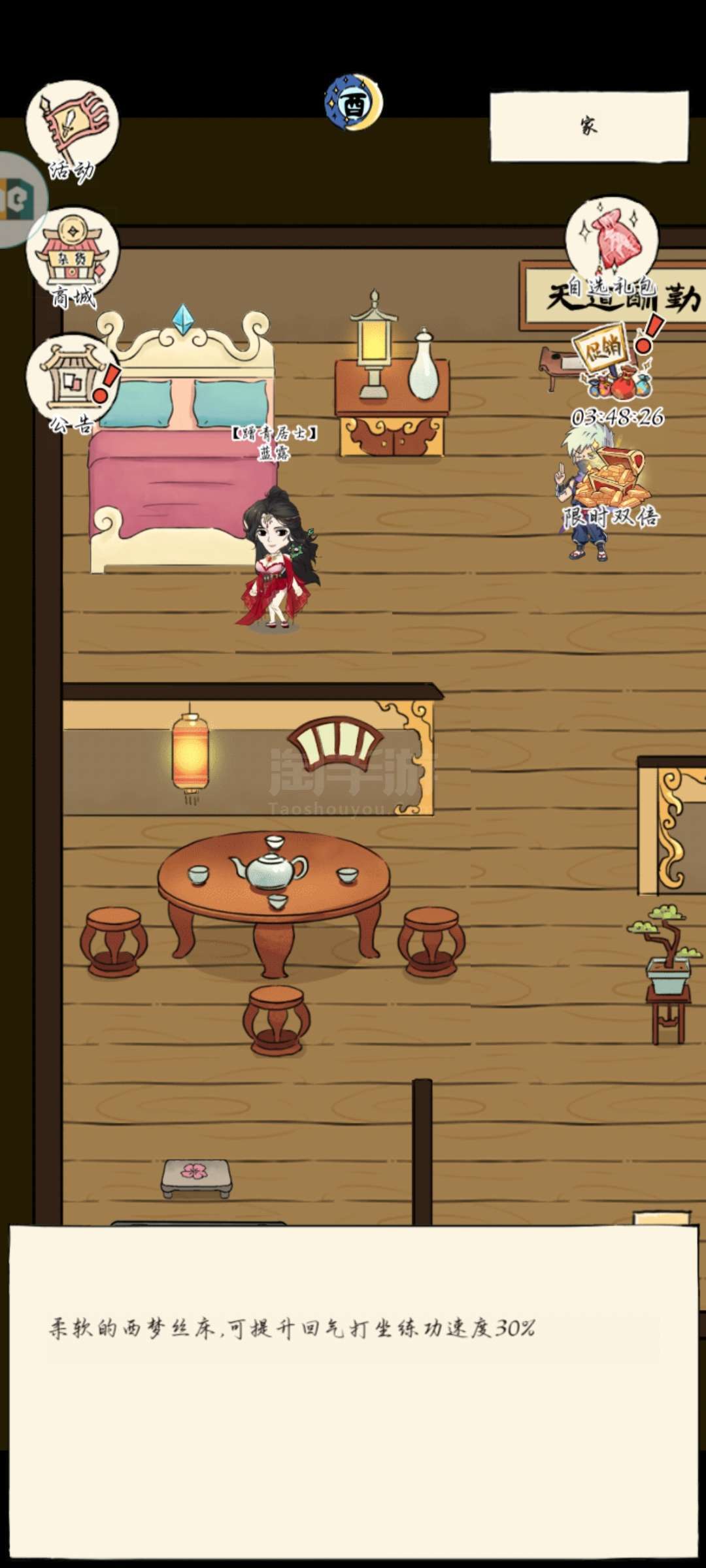Tap the 酉 moon time icon
This screenshot has width=706, height=1568.
pos(354,103)
